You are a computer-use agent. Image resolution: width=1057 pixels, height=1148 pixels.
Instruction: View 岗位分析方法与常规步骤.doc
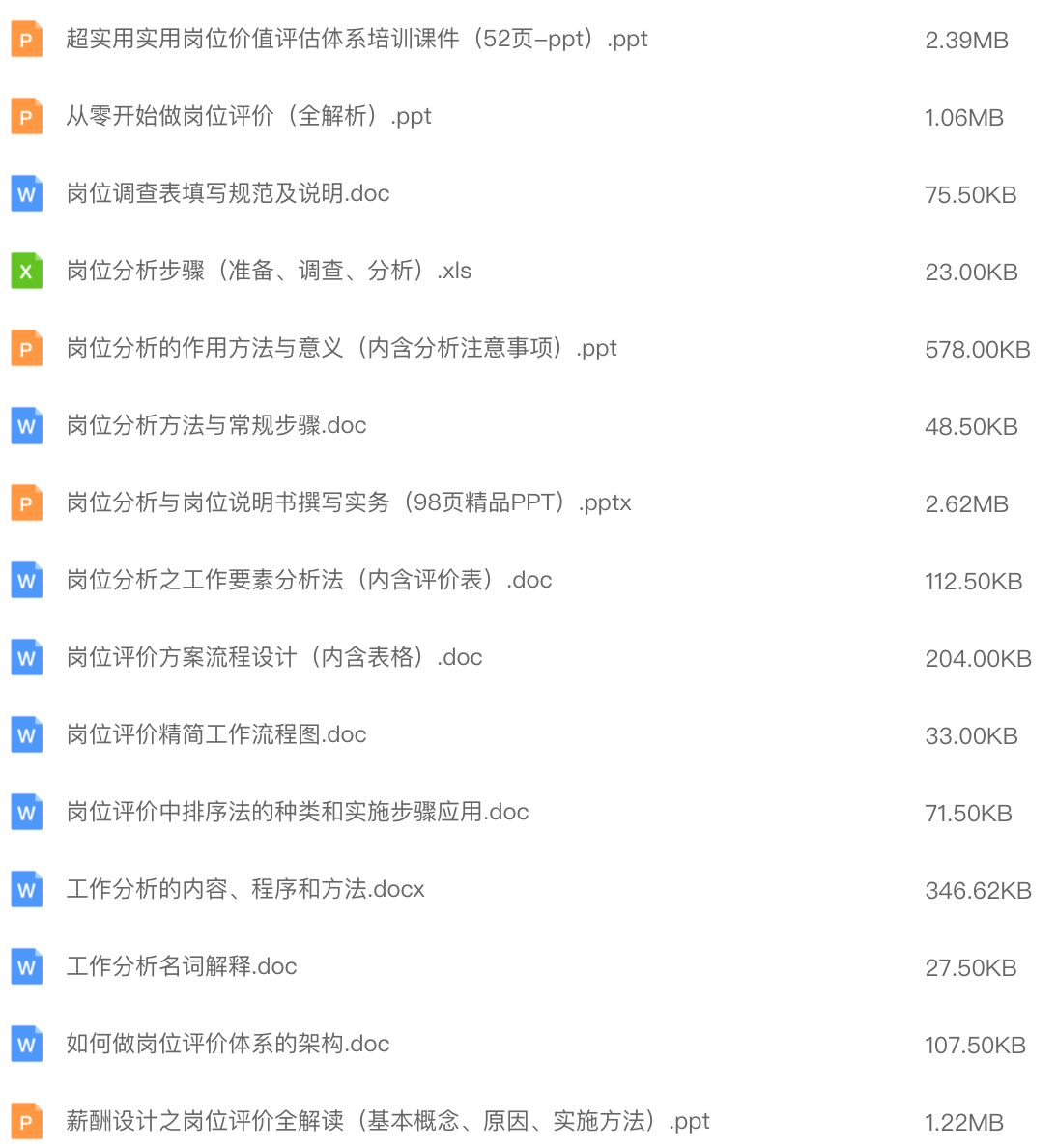(216, 426)
